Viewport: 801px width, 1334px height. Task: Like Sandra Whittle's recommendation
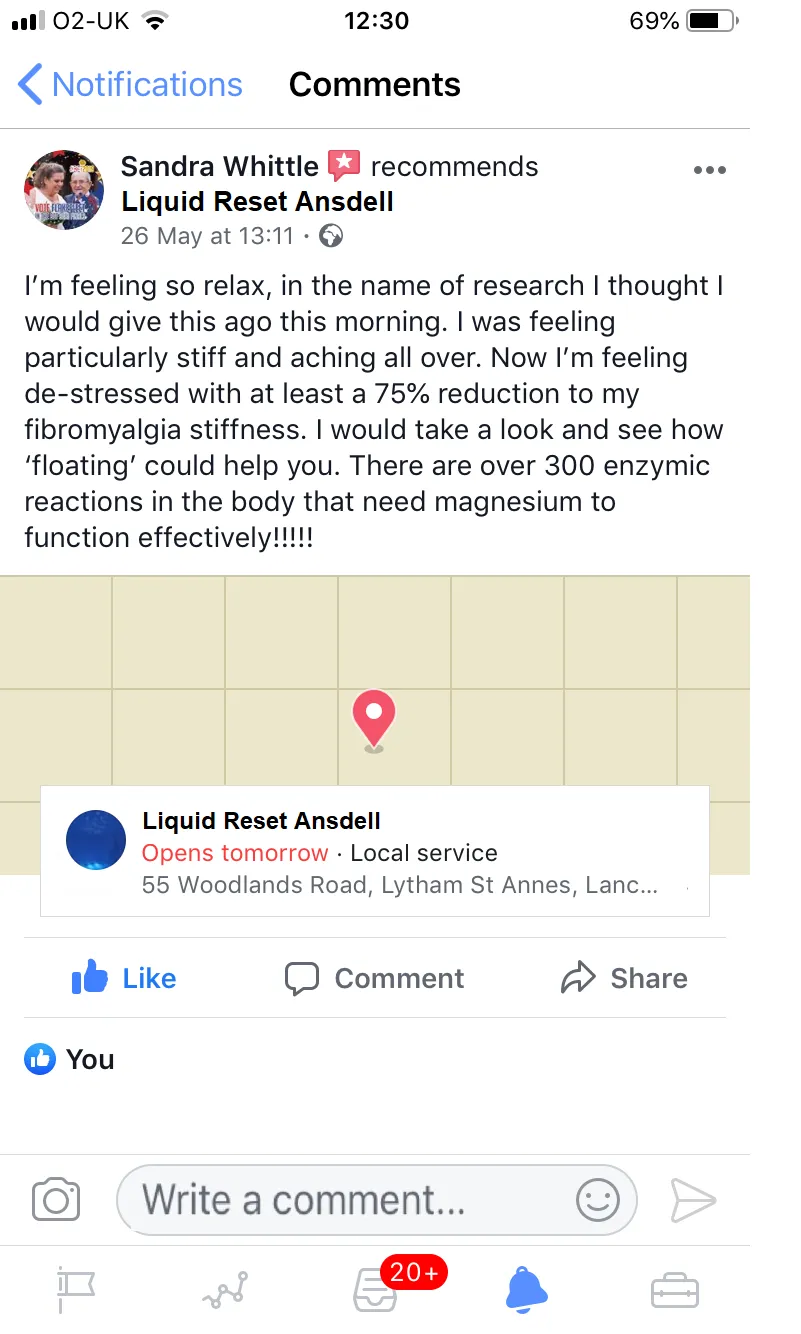tap(124, 978)
